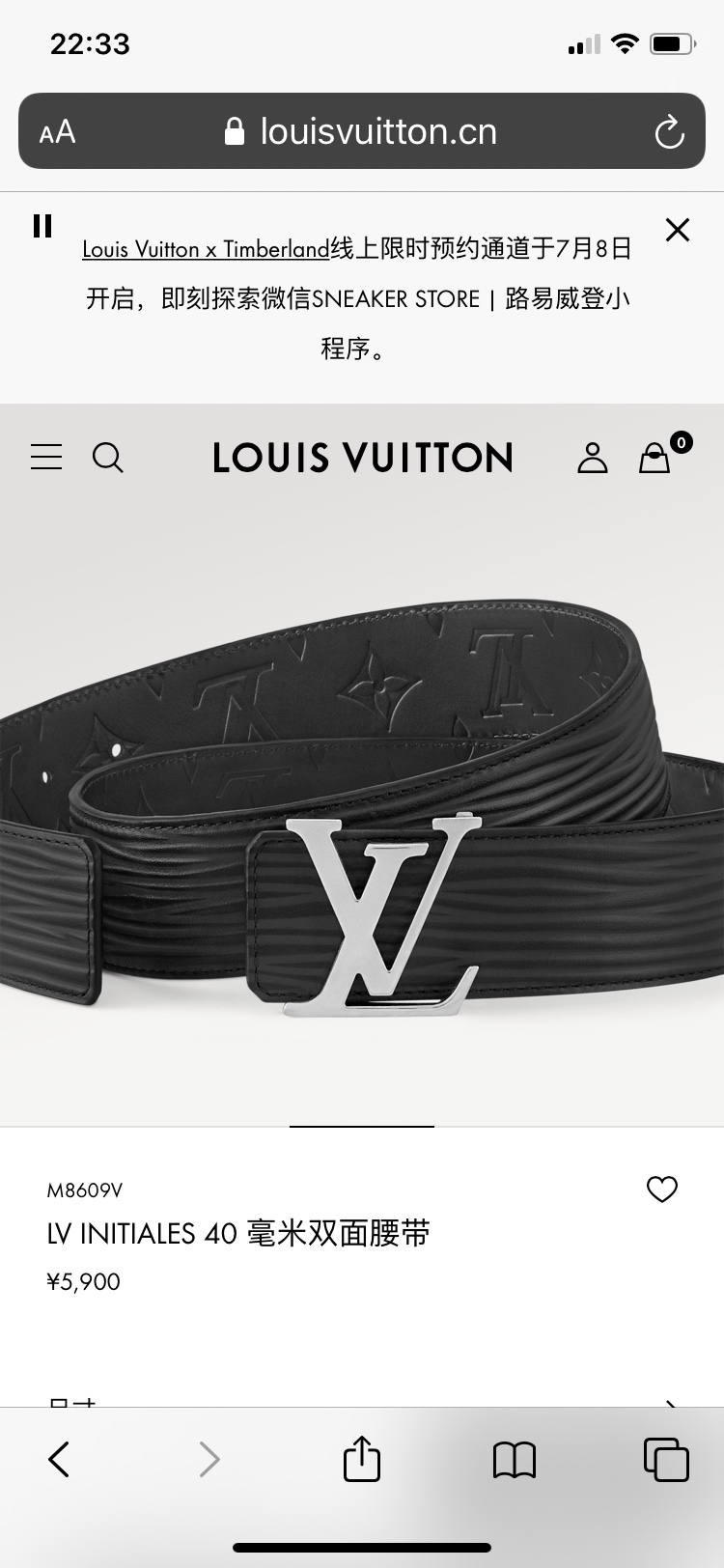Open my LV account via profile icon

593,459
